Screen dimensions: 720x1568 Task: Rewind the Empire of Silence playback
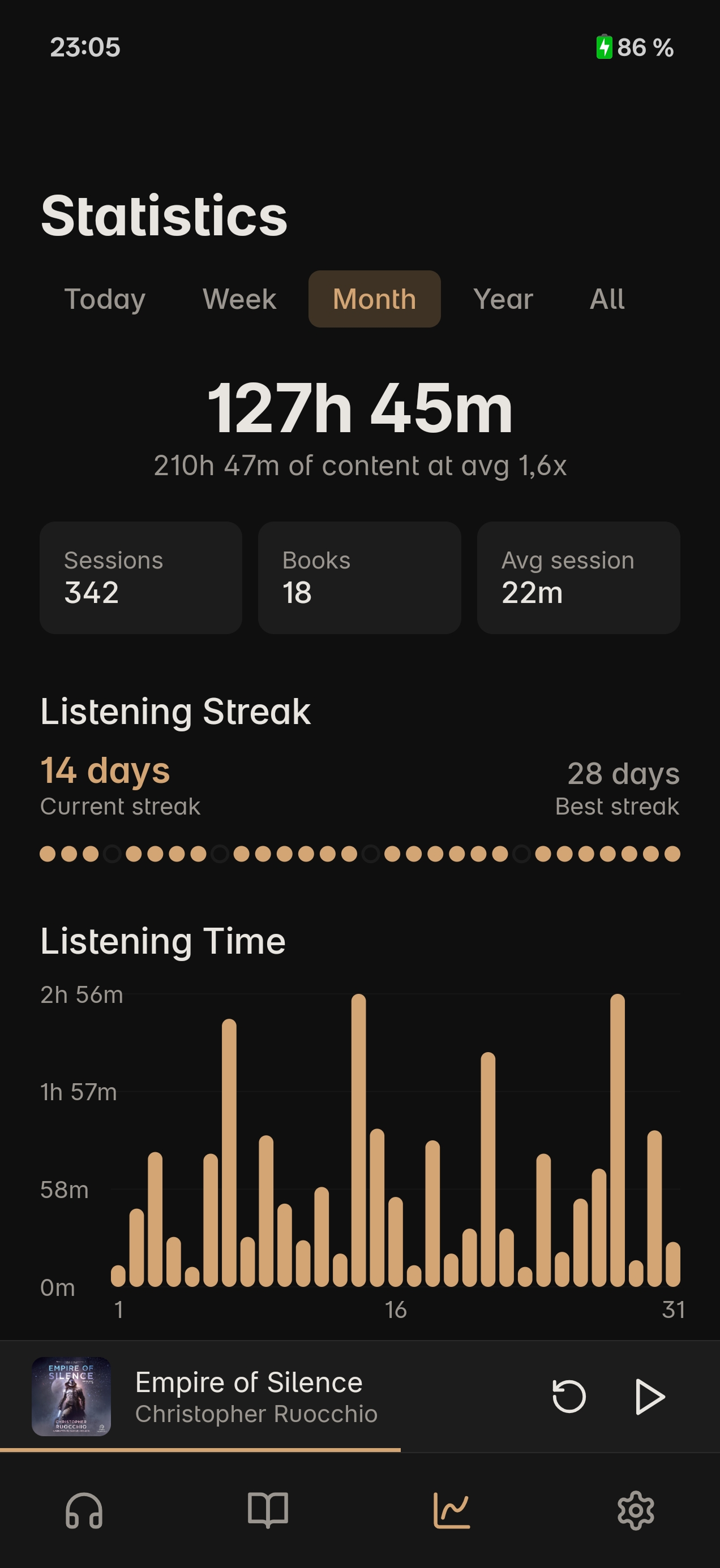pyautogui.click(x=569, y=1397)
